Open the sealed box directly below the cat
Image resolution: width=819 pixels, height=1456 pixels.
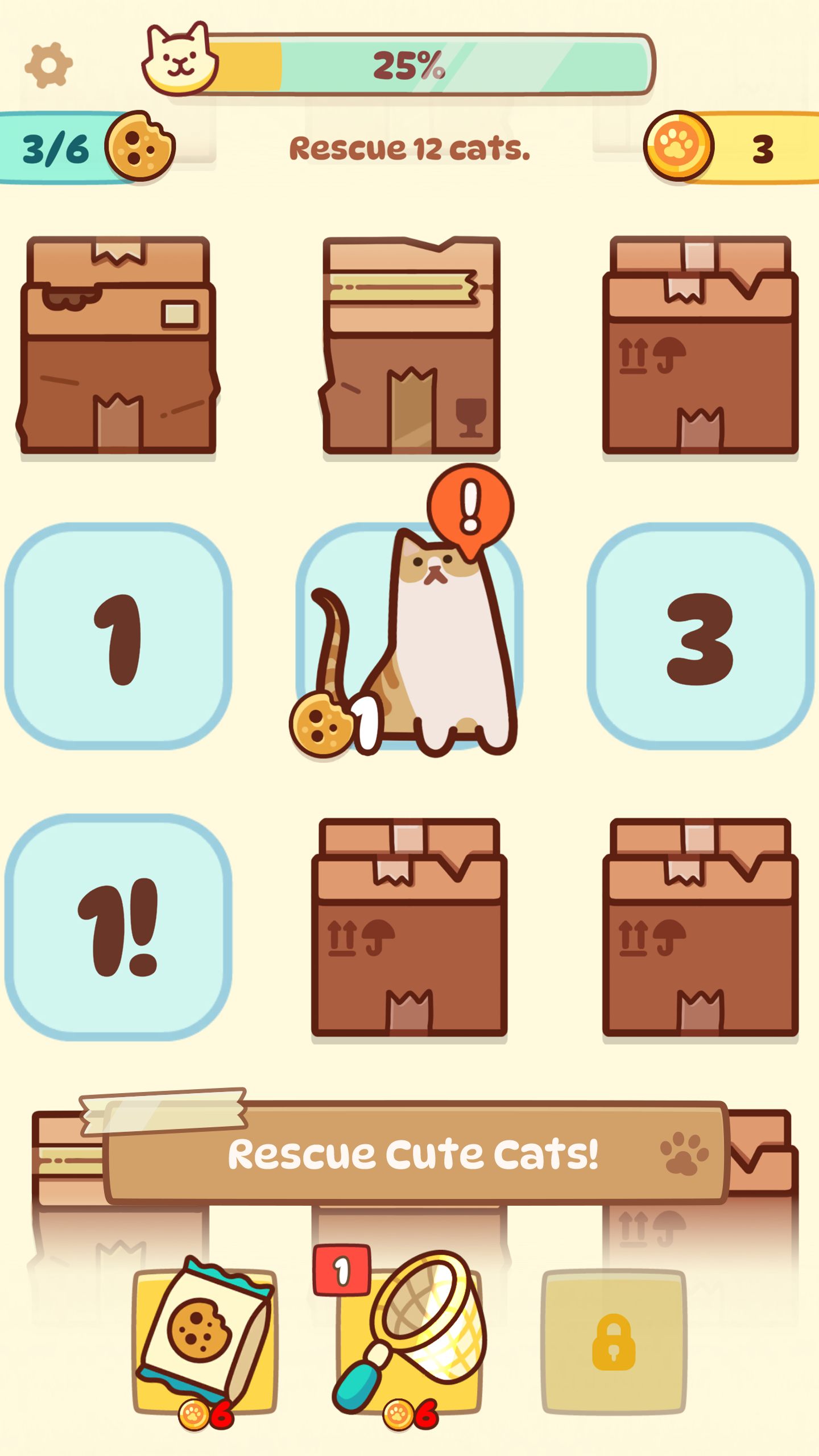click(x=409, y=928)
